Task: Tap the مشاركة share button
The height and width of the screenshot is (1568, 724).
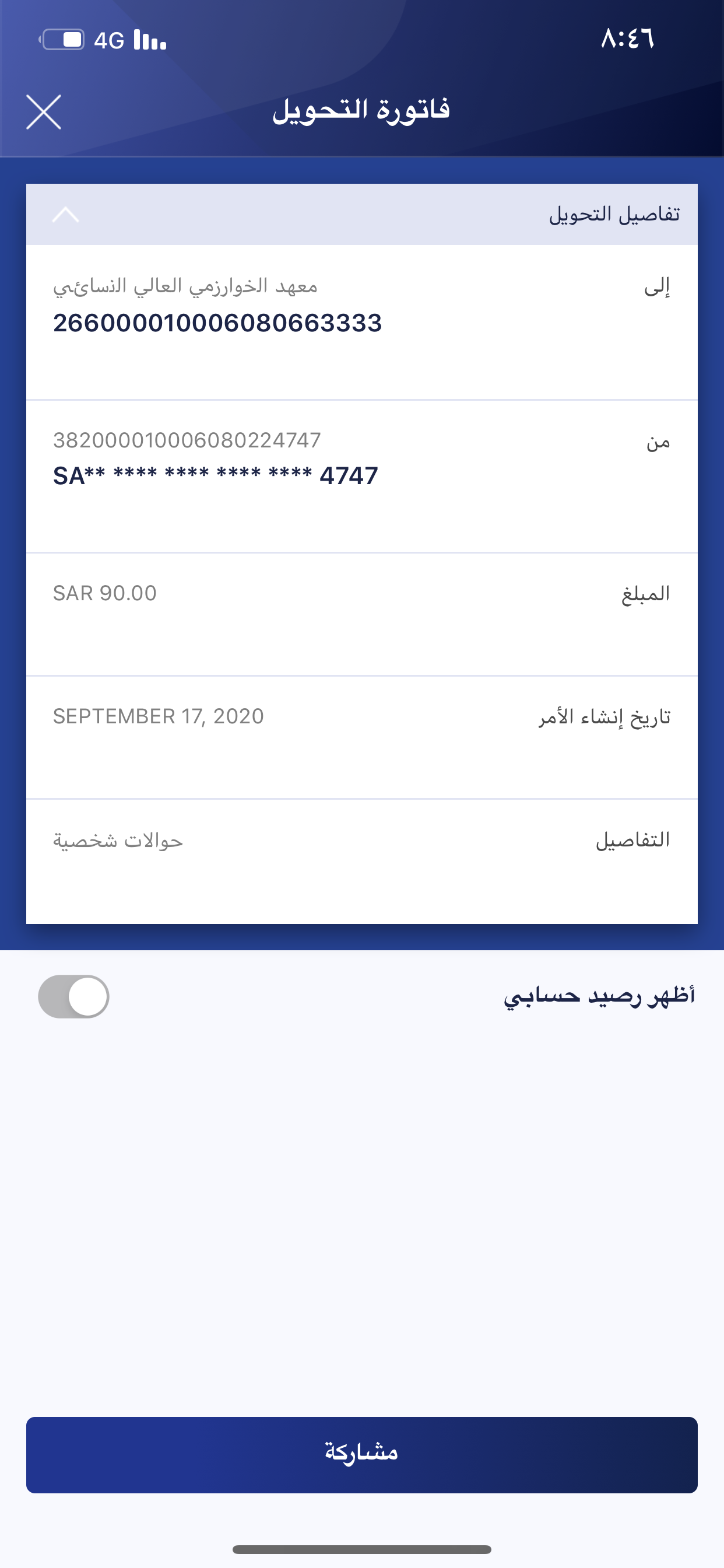Action: 361,1454
